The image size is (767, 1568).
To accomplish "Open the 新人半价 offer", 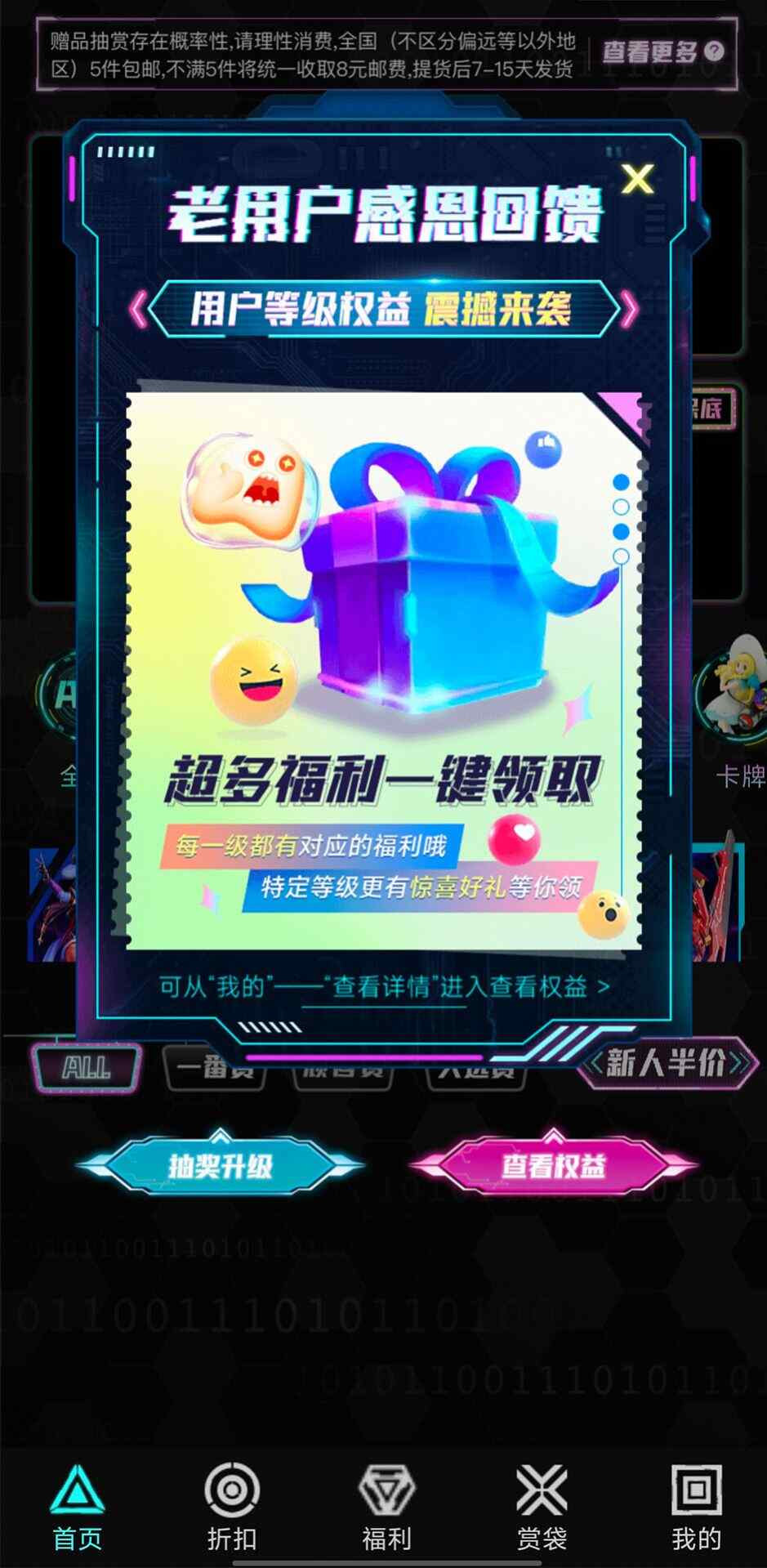I will pos(667,1063).
